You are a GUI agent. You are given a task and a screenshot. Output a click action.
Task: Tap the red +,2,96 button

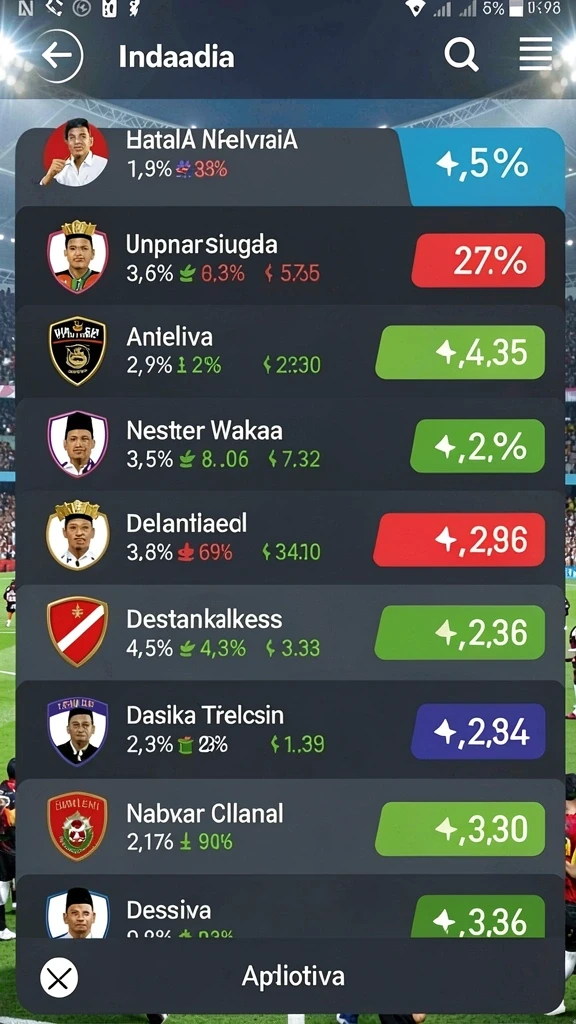459,539
